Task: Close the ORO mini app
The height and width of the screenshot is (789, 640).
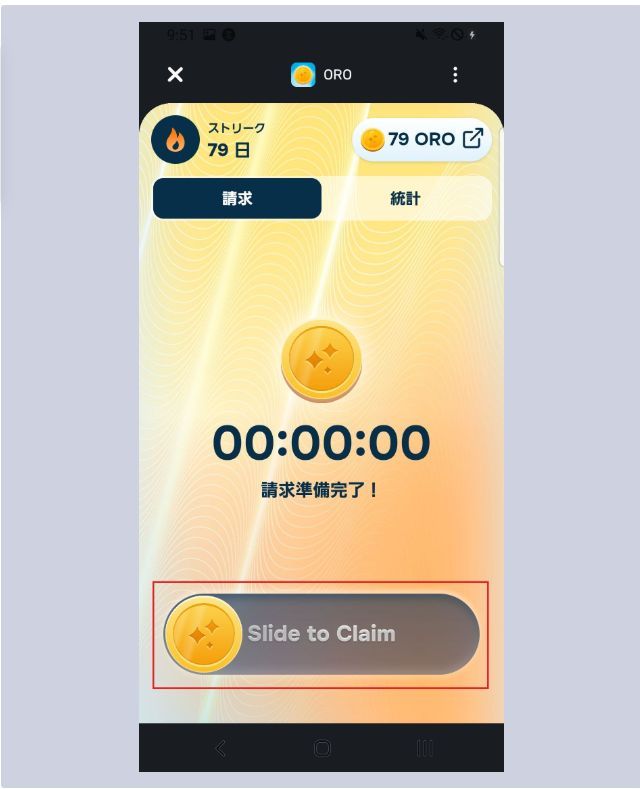Action: pyautogui.click(x=175, y=75)
